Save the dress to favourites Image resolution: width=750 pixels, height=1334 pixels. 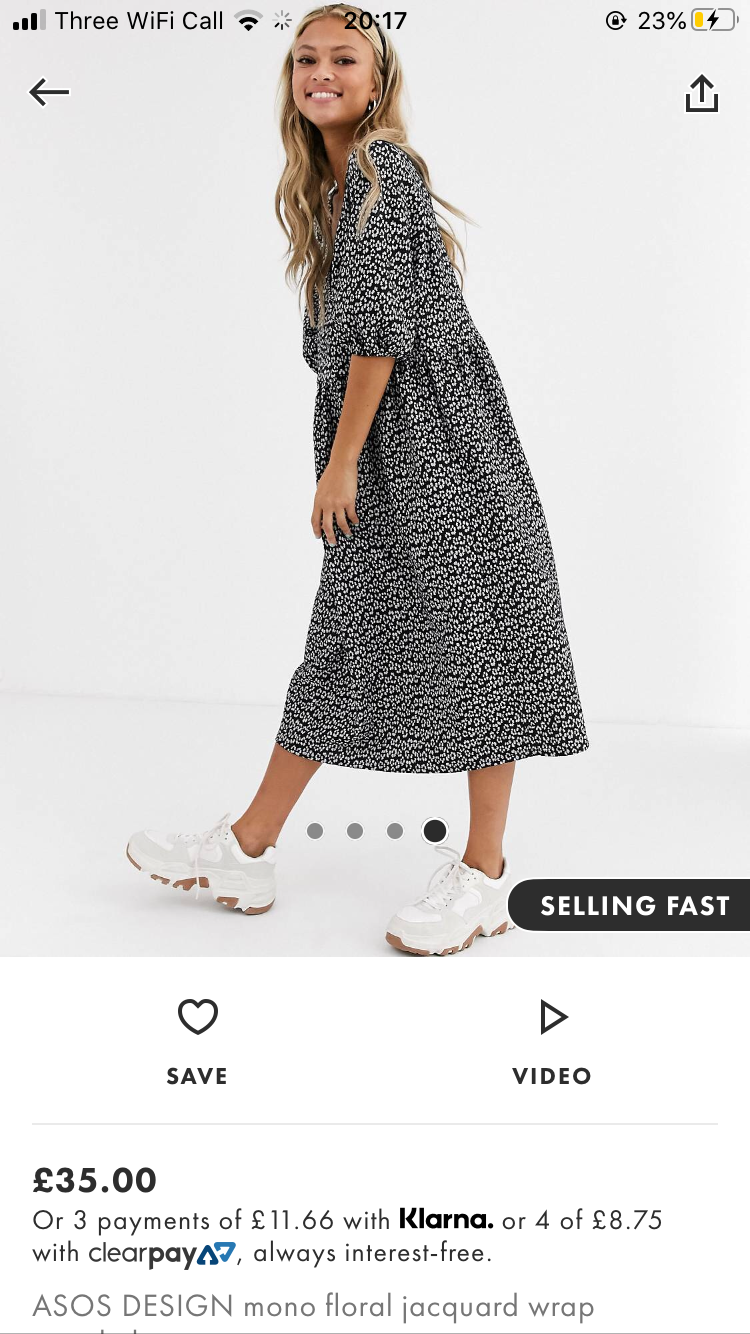(197, 1042)
